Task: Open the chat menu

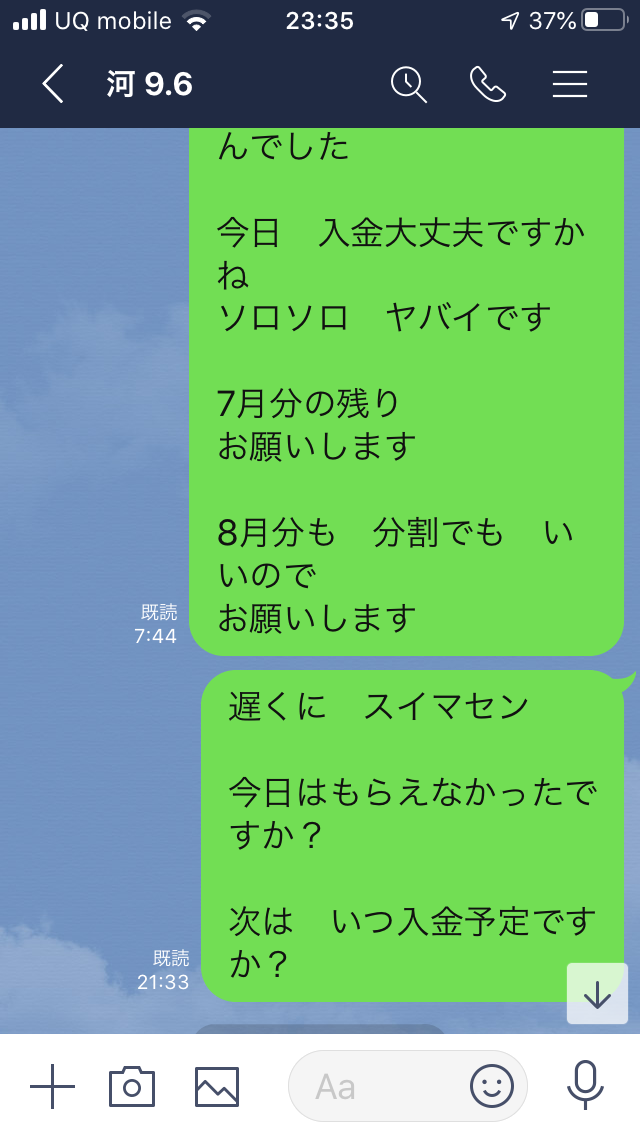Action: point(569,85)
